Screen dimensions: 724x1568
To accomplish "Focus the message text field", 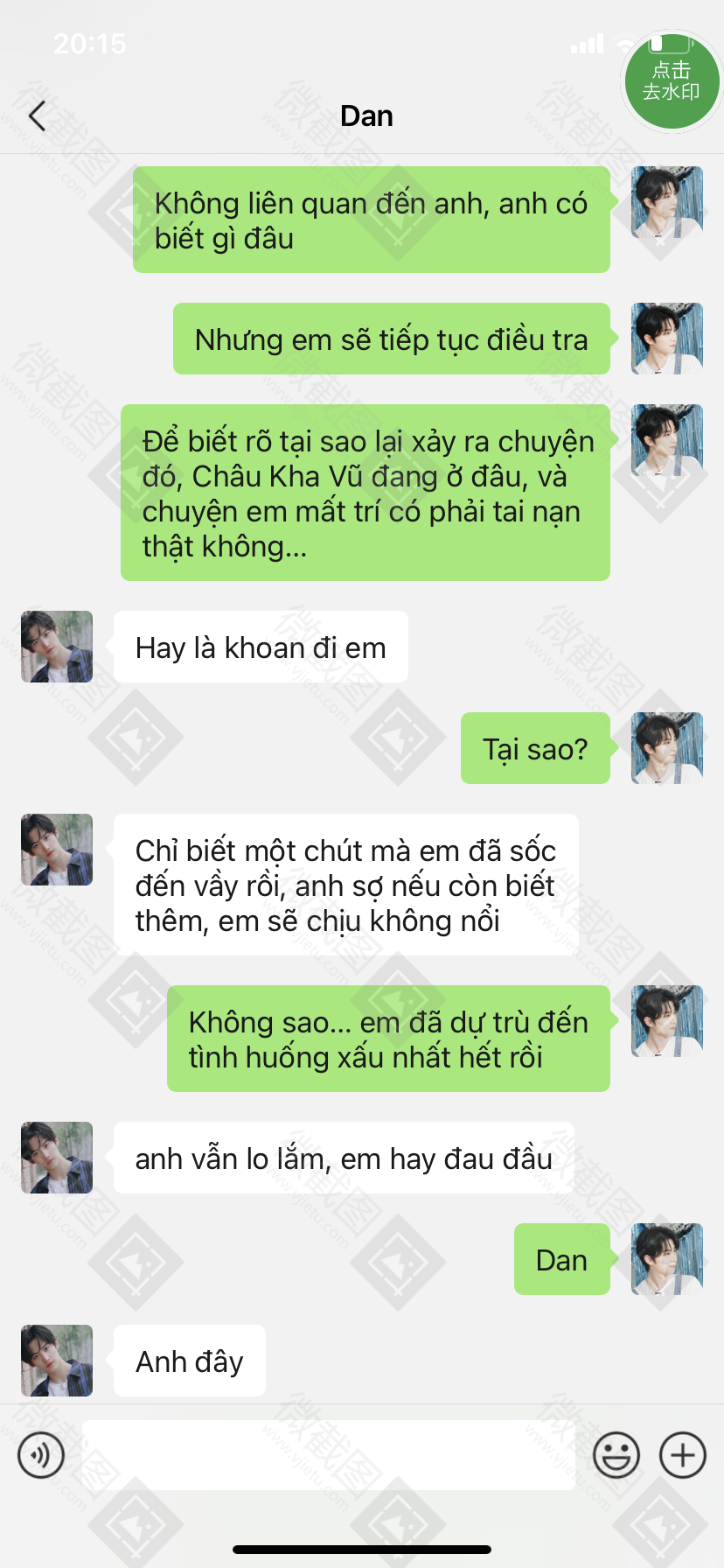I will coord(329,1455).
